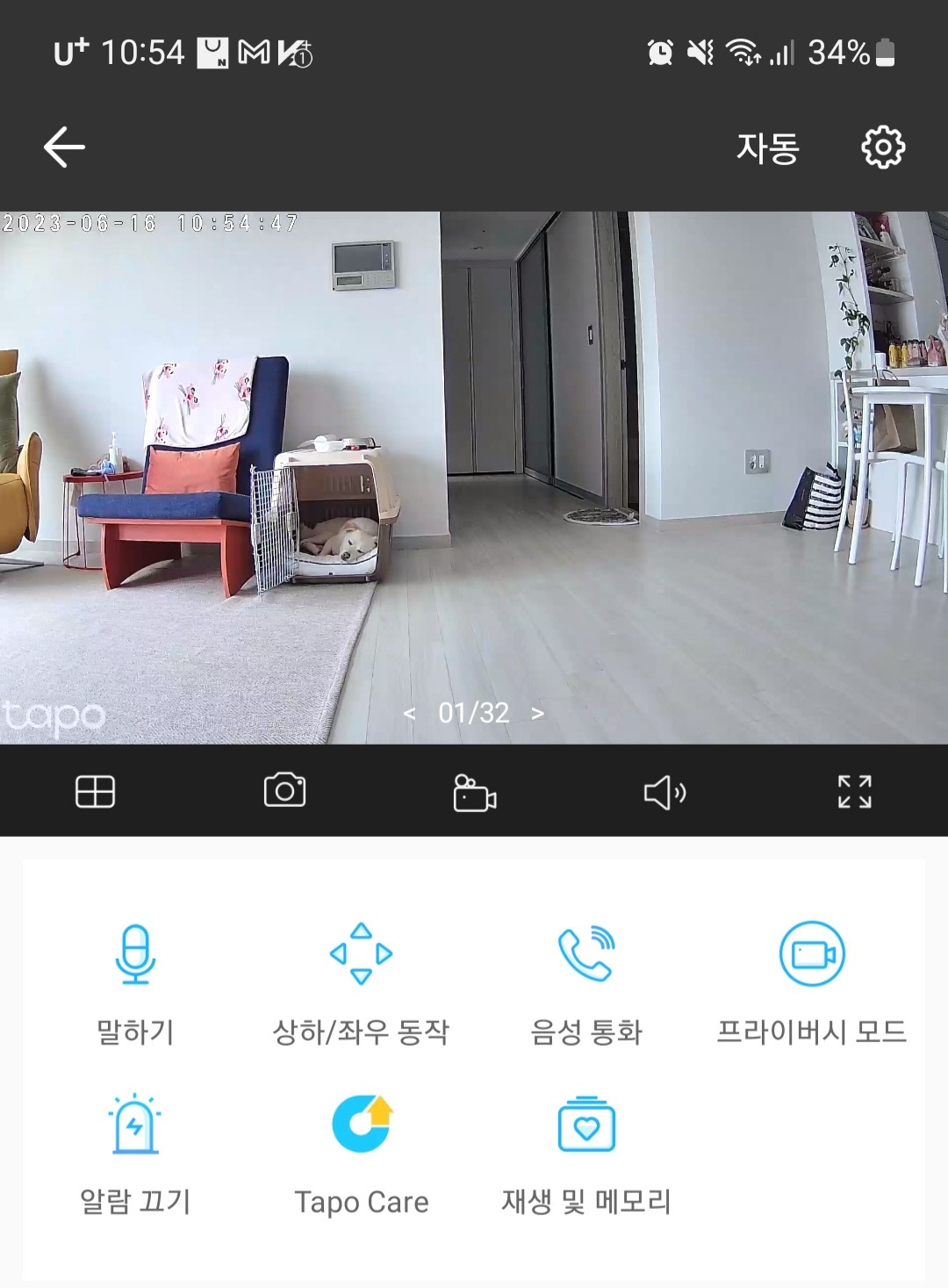The image size is (948, 1288).
Task: Advance to next page with right chevron
Action: pyautogui.click(x=537, y=713)
